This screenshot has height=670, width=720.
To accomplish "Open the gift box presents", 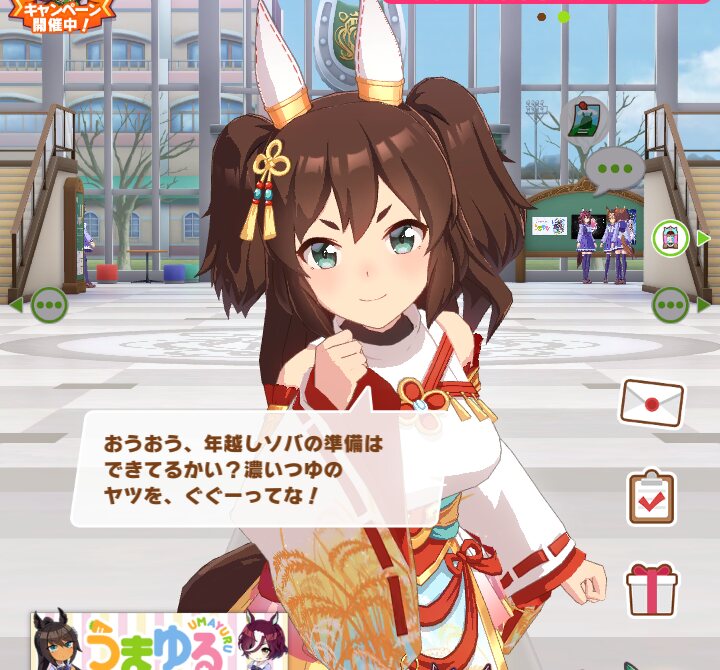I will 651,588.
